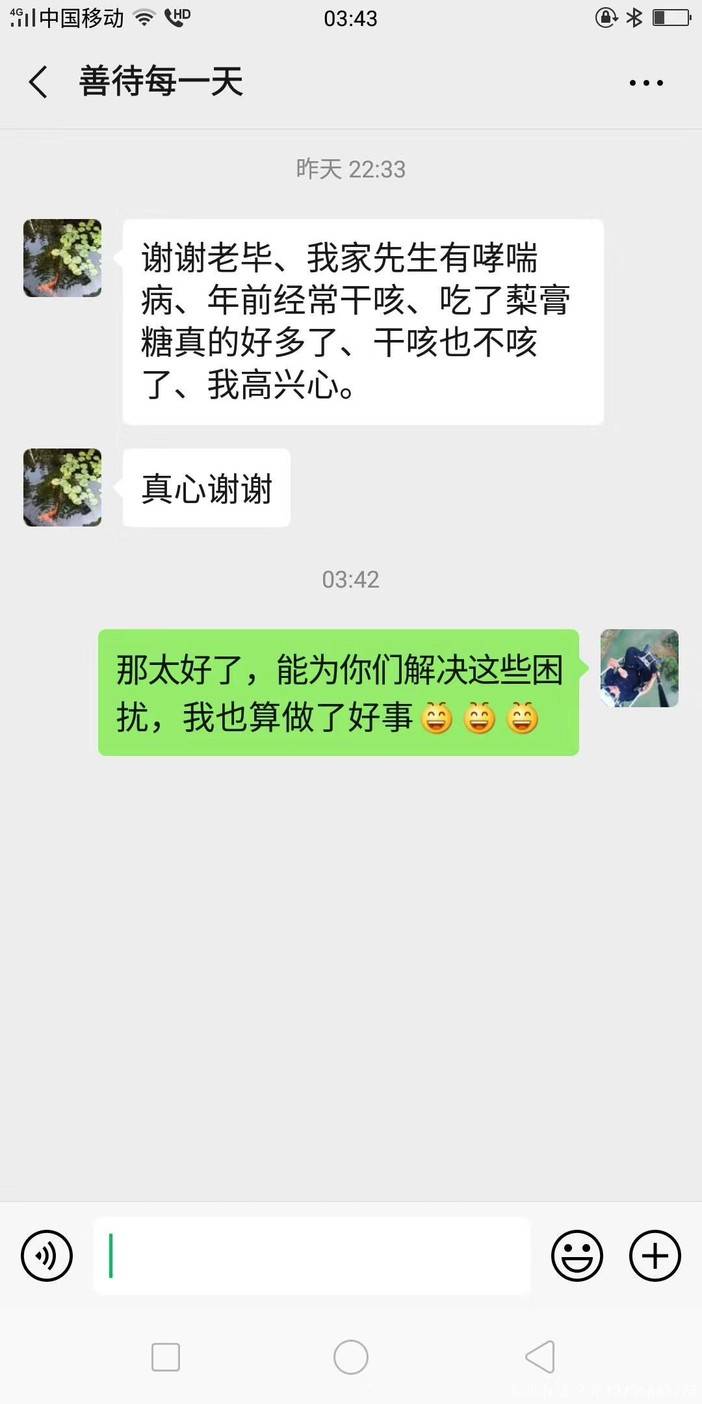Image resolution: width=702 pixels, height=1404 pixels.
Task: Switch to voice message input
Action: [47, 1255]
